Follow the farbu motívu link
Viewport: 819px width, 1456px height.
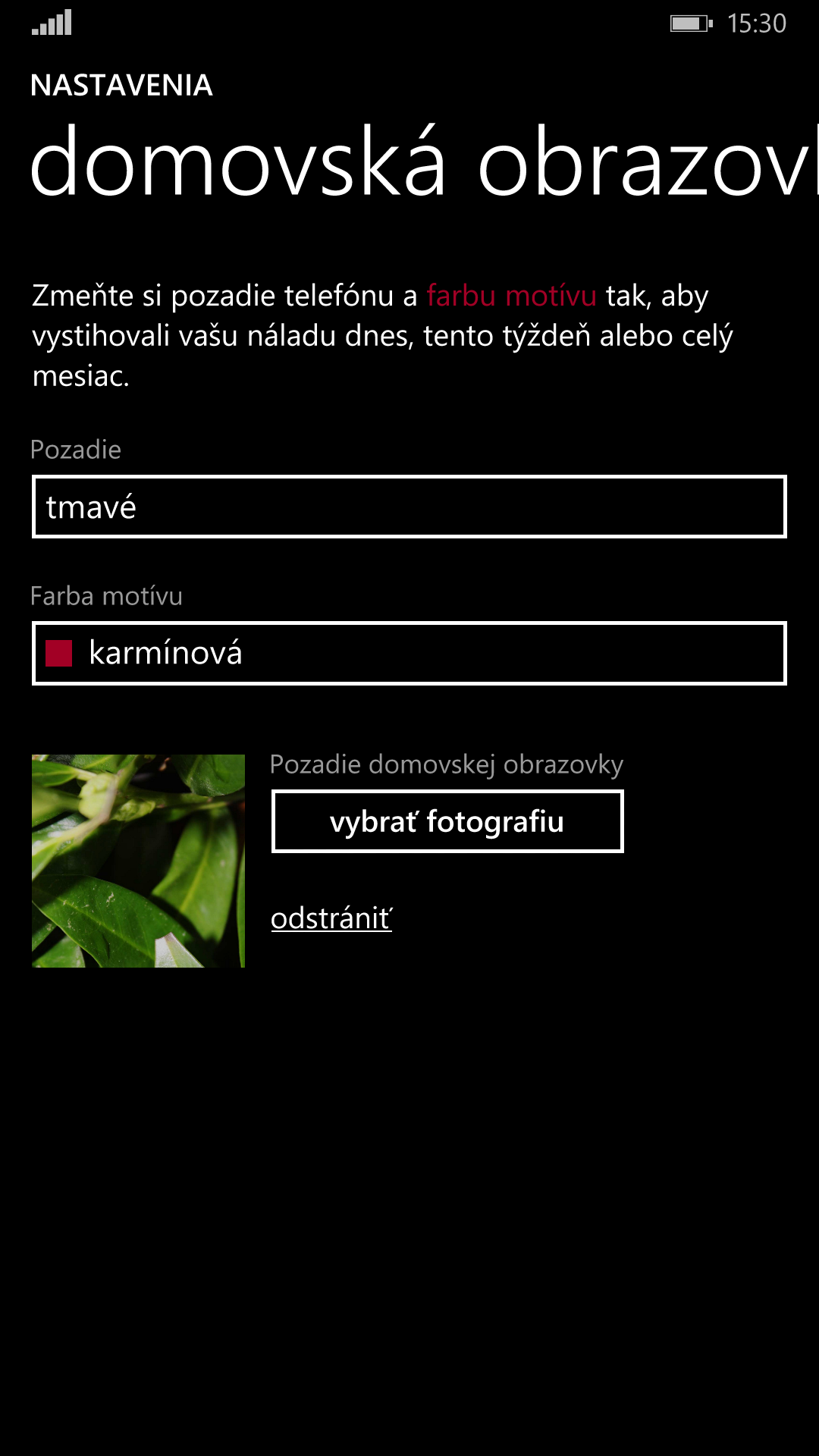(511, 296)
